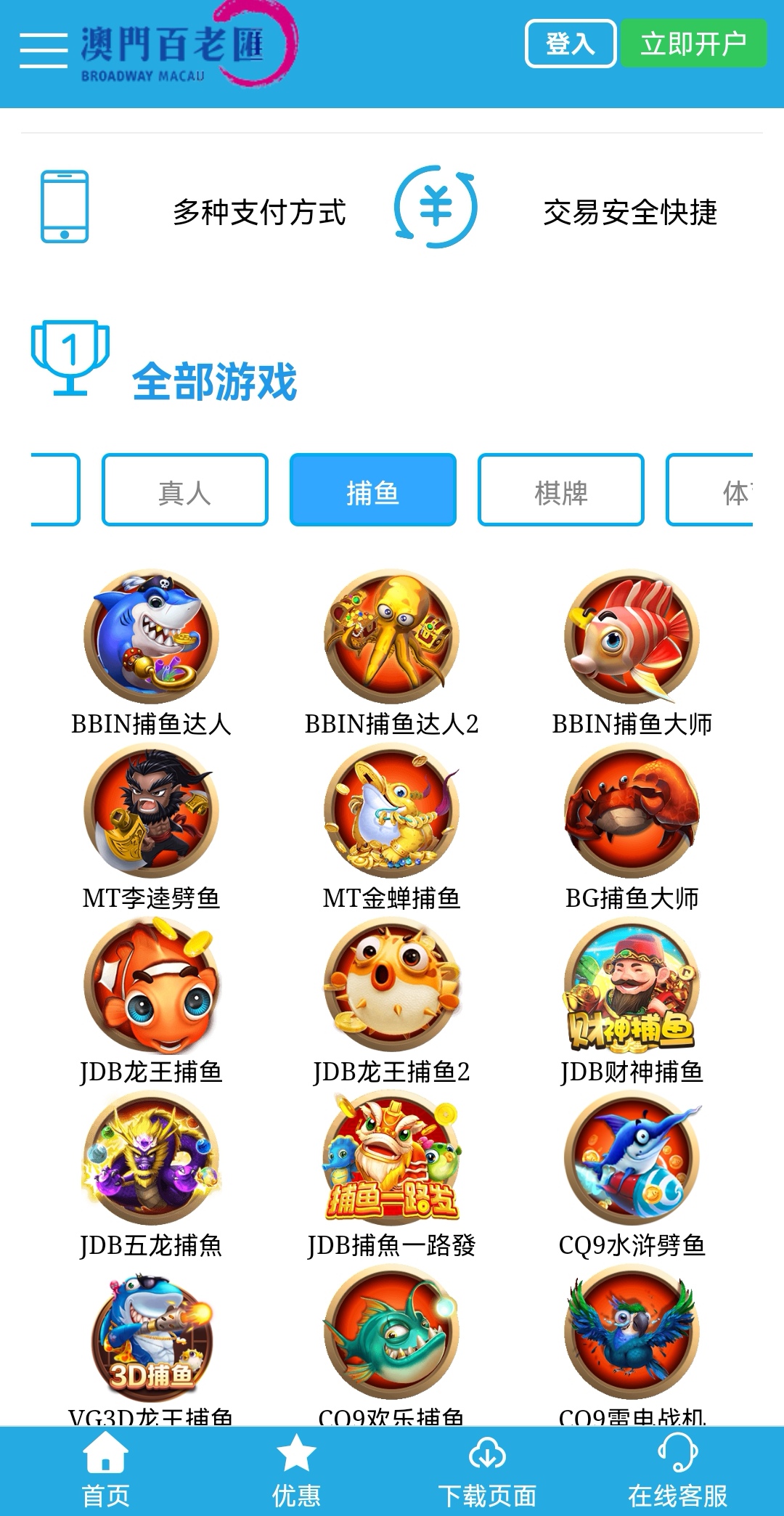784x1516 pixels.
Task: Open the hamburger drawer menu
Action: pyautogui.click(x=44, y=49)
